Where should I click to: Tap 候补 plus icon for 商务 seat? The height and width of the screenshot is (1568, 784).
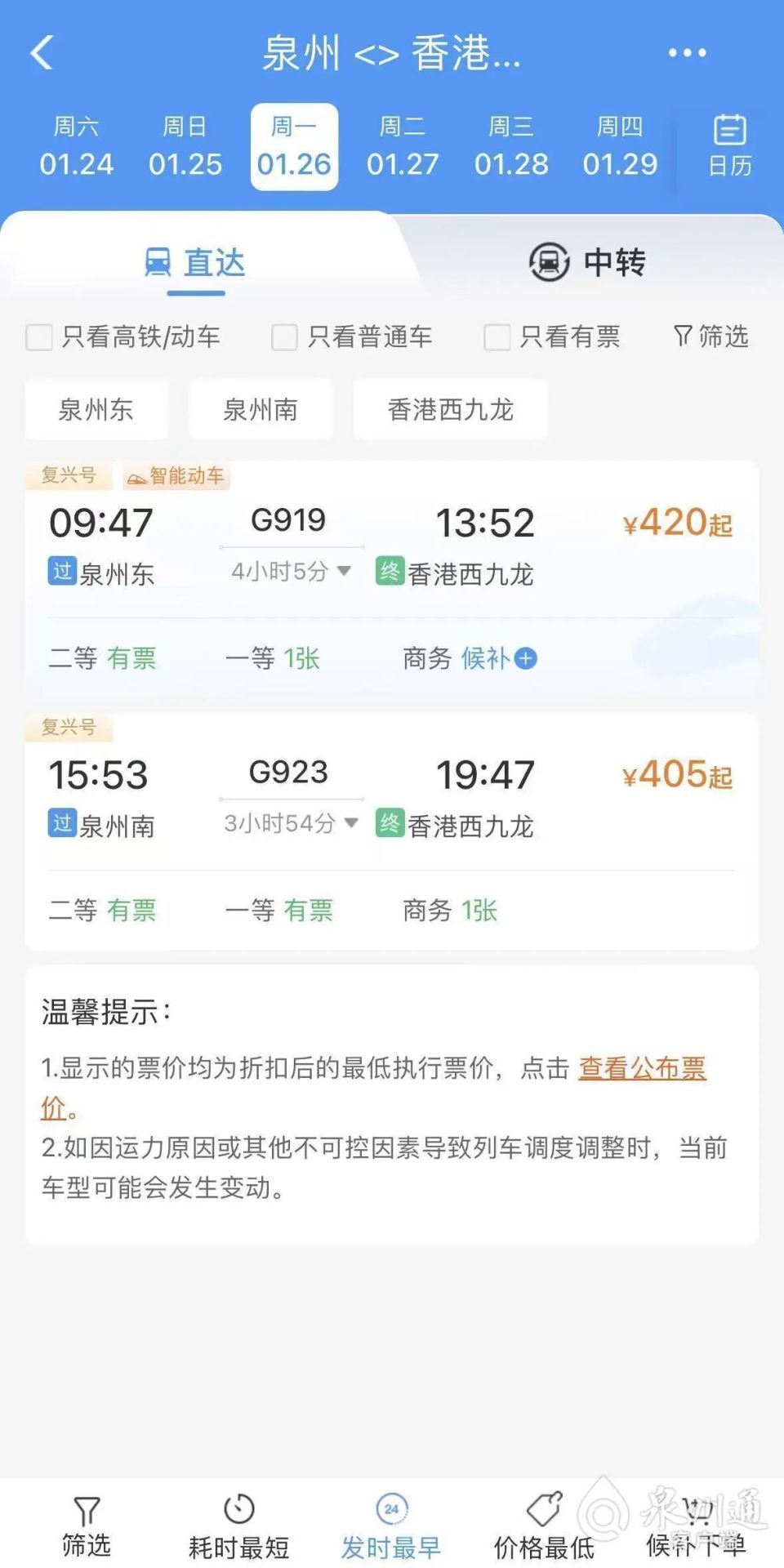tap(527, 658)
